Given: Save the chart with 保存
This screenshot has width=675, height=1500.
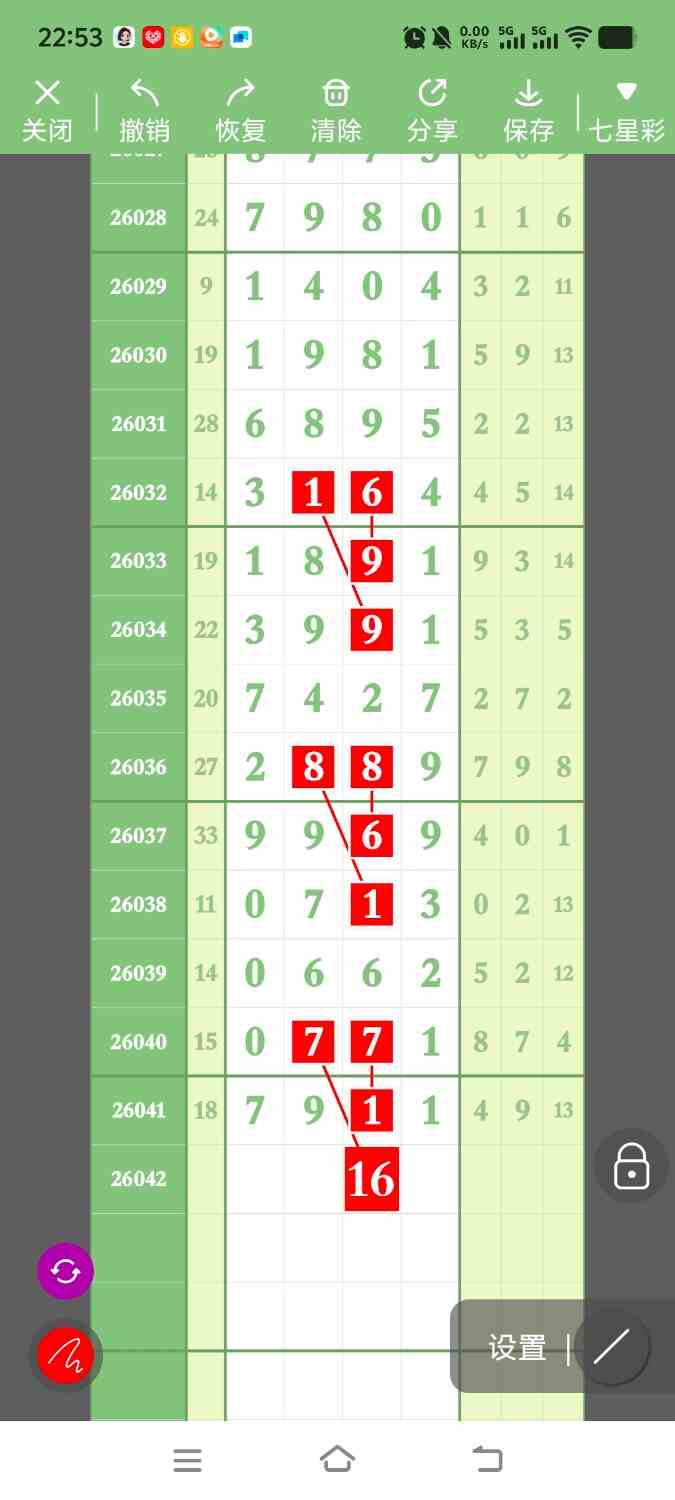Looking at the screenshot, I should [528, 111].
